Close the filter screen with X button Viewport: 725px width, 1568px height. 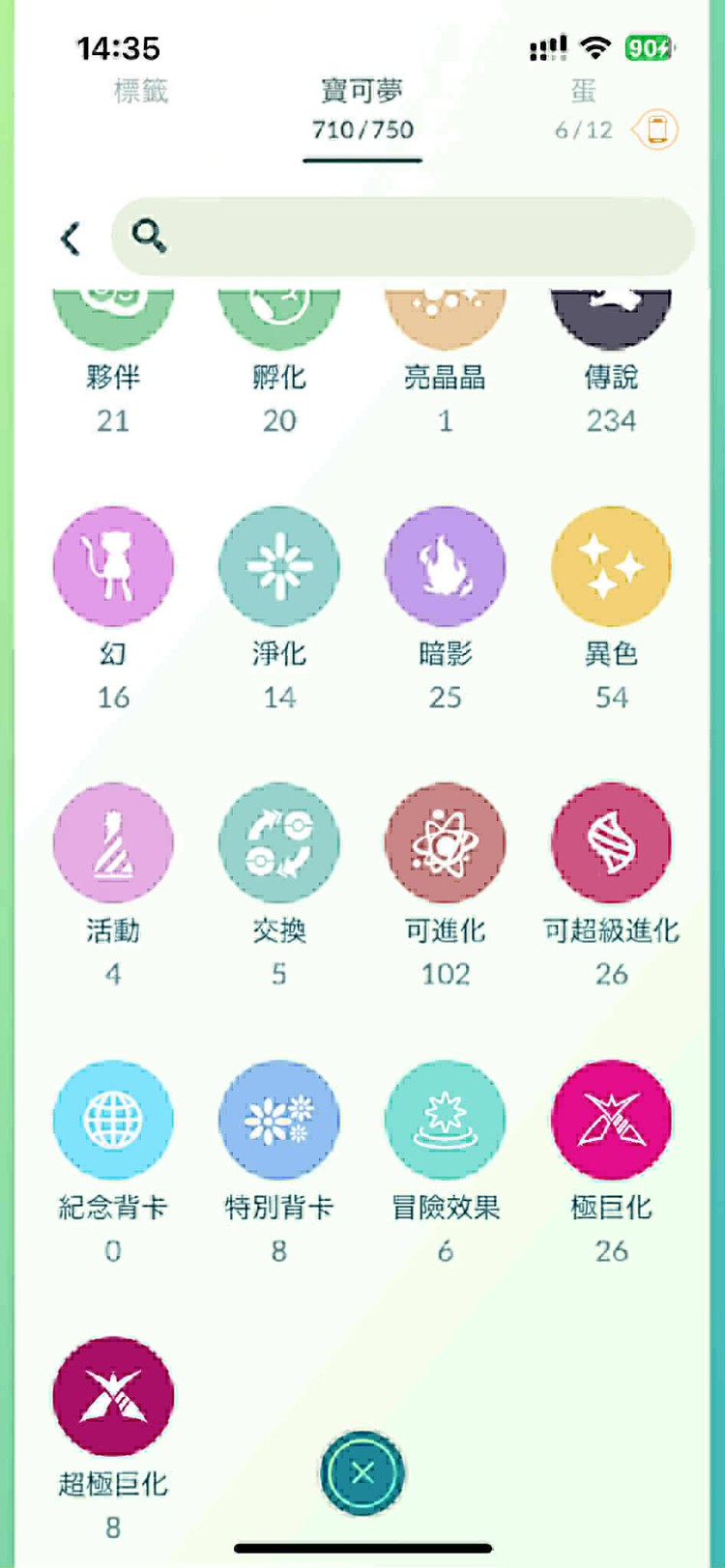(x=362, y=1472)
